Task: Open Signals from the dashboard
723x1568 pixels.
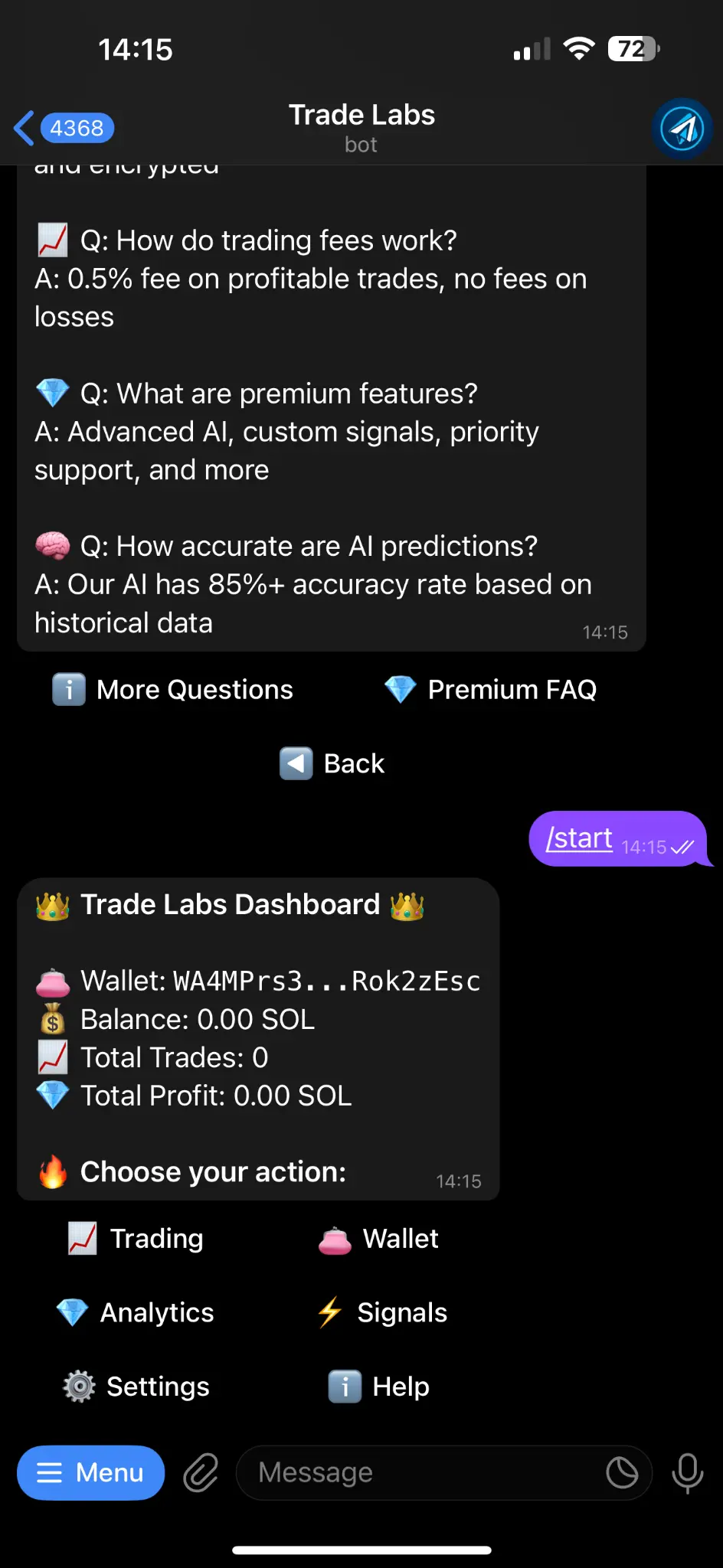Action: pos(382,1312)
